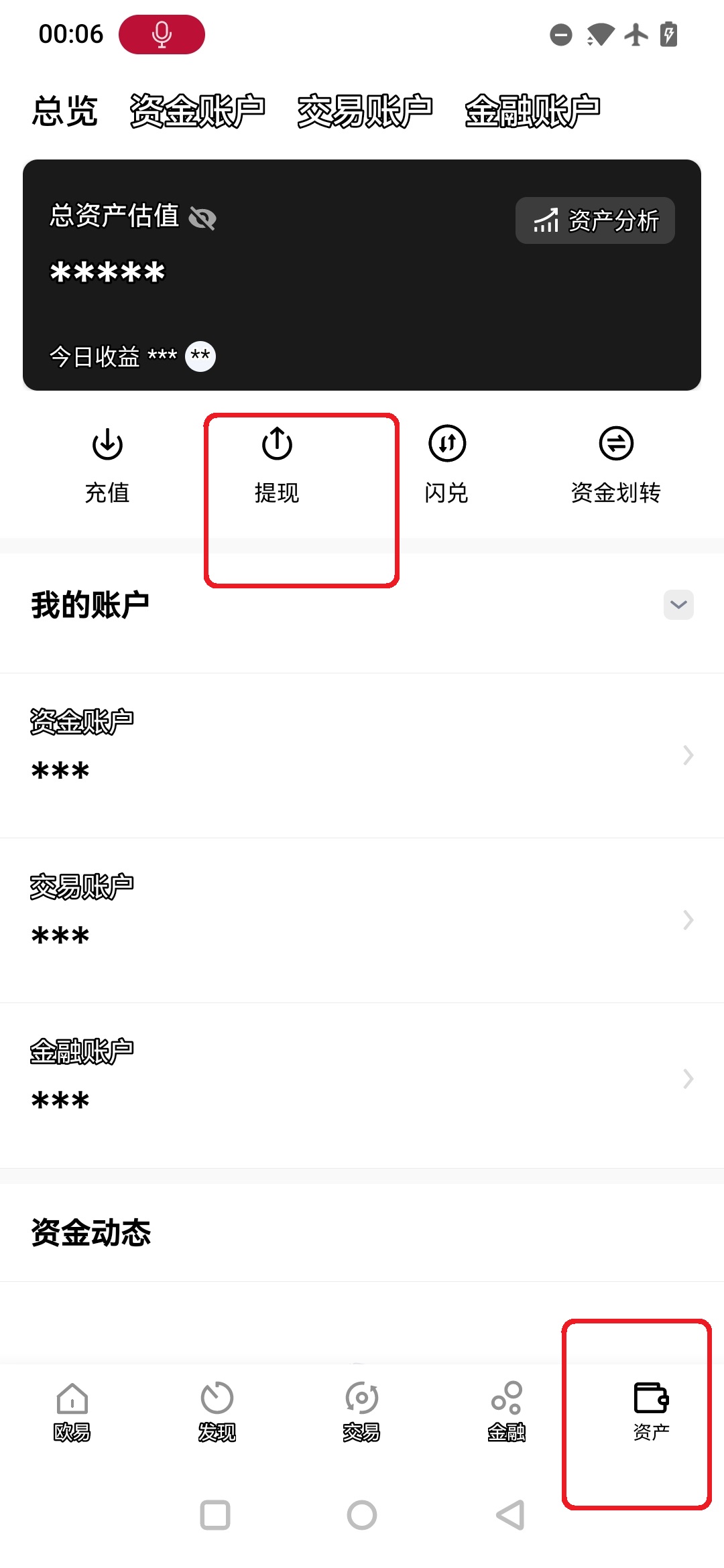
Task: Tap the 提现 withdraw icon
Action: pyautogui.click(x=277, y=444)
